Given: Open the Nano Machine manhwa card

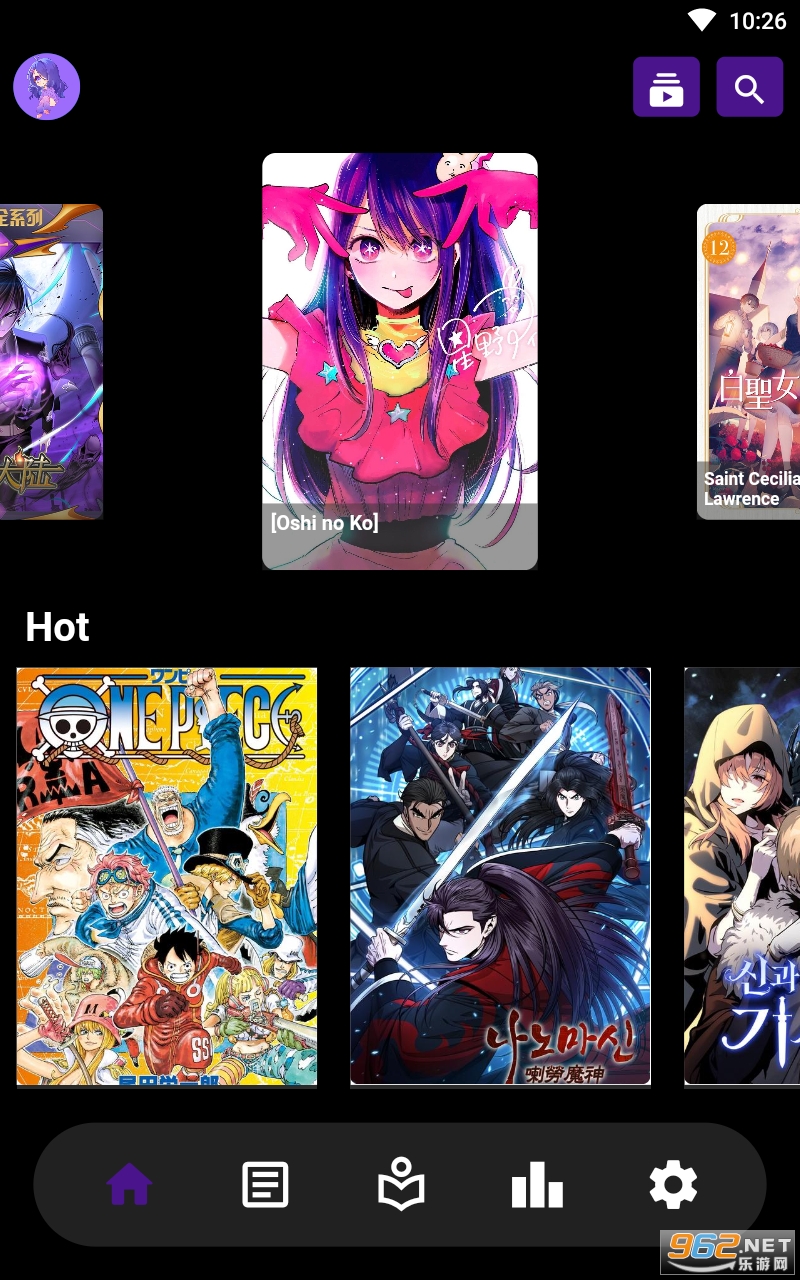Looking at the screenshot, I should pyautogui.click(x=500, y=876).
